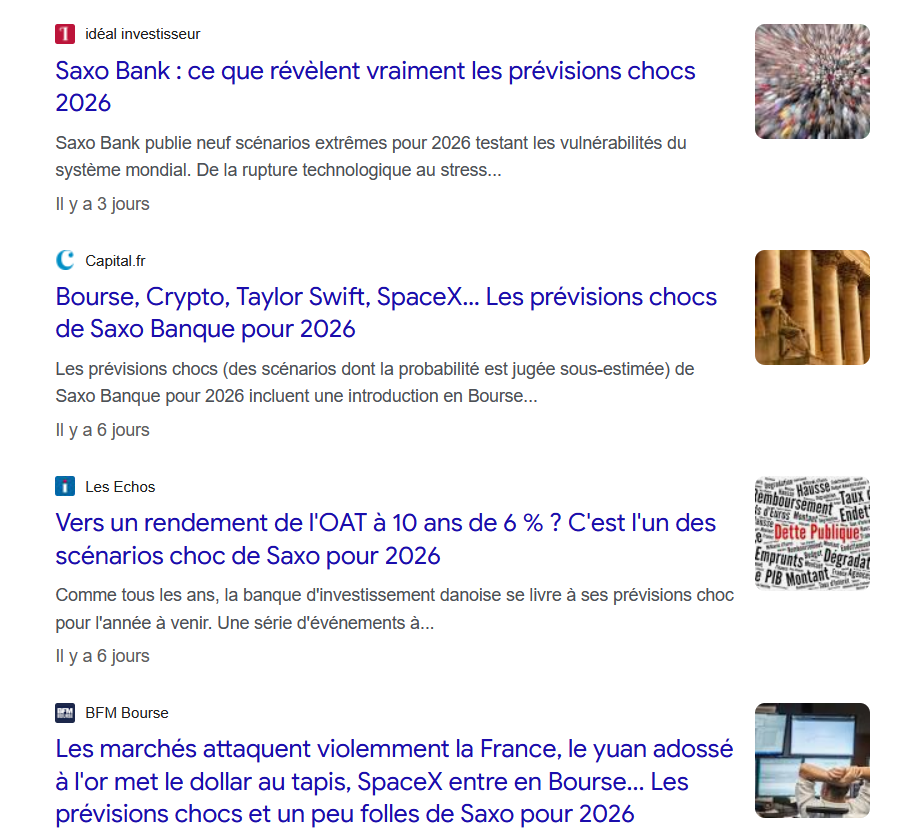Open the Les Echos OAT 6 % article

click(x=385, y=523)
